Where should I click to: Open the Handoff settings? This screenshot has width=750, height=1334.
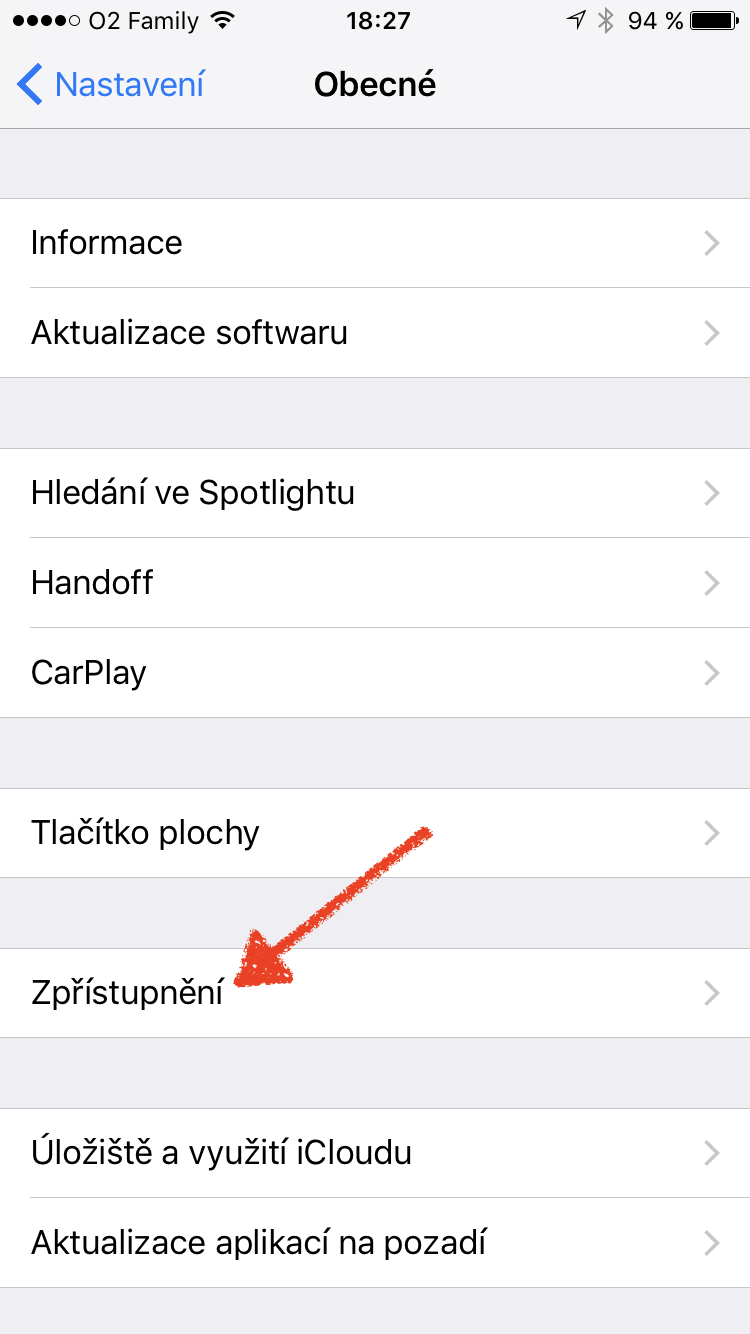[x=375, y=583]
